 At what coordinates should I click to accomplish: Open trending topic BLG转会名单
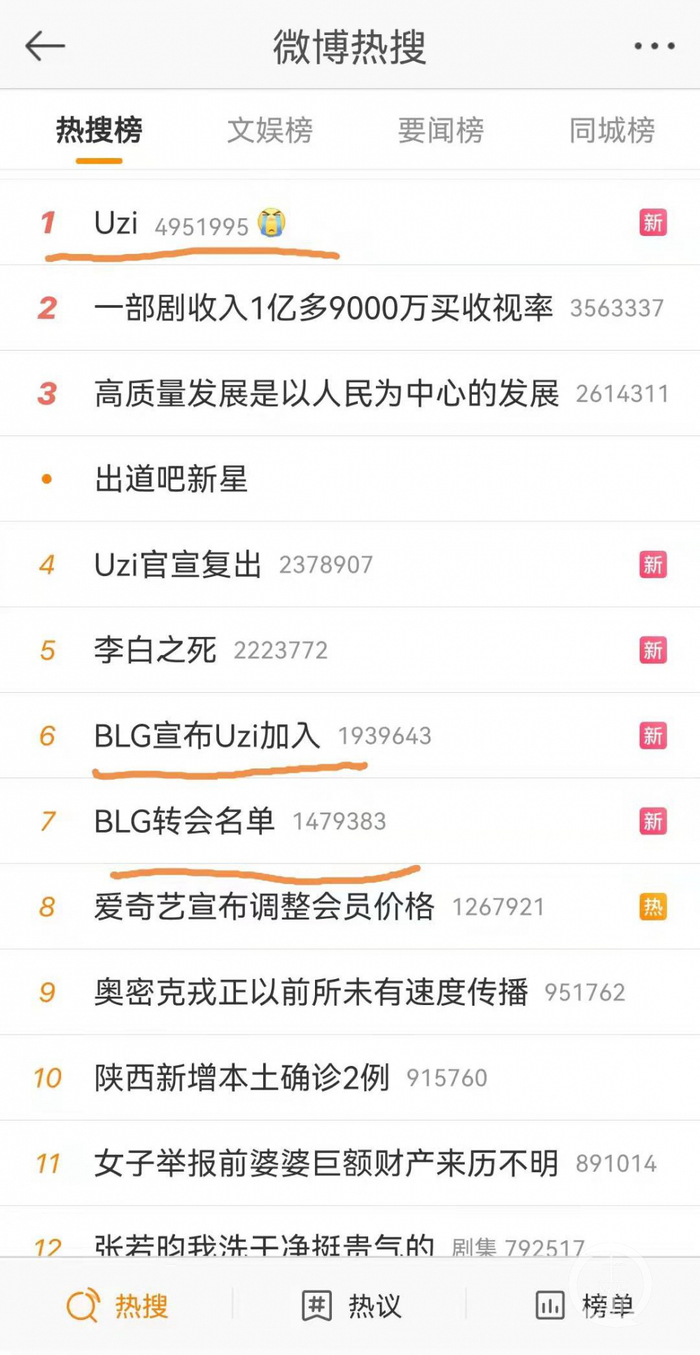pos(184,822)
